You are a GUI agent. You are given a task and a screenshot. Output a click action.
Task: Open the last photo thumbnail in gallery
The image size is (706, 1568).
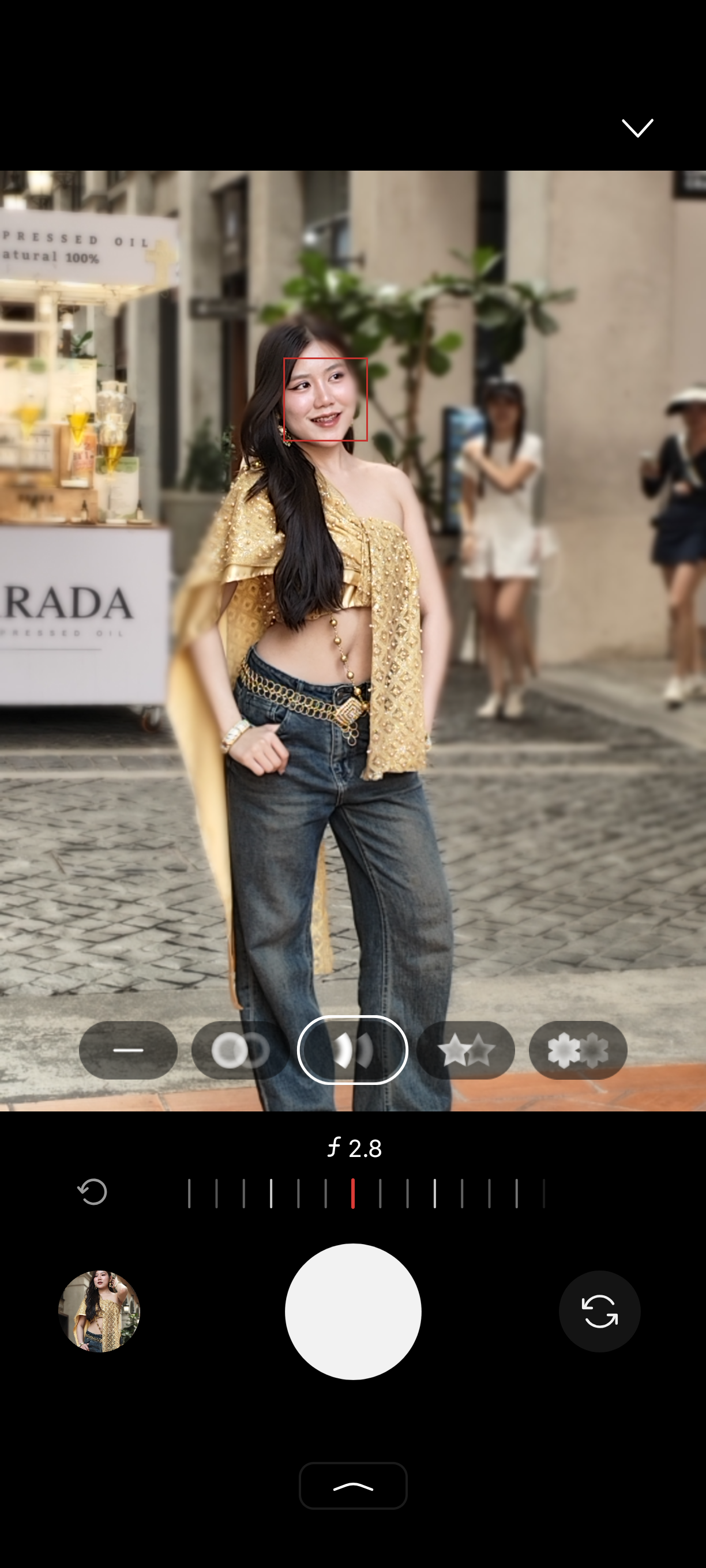point(99,1311)
